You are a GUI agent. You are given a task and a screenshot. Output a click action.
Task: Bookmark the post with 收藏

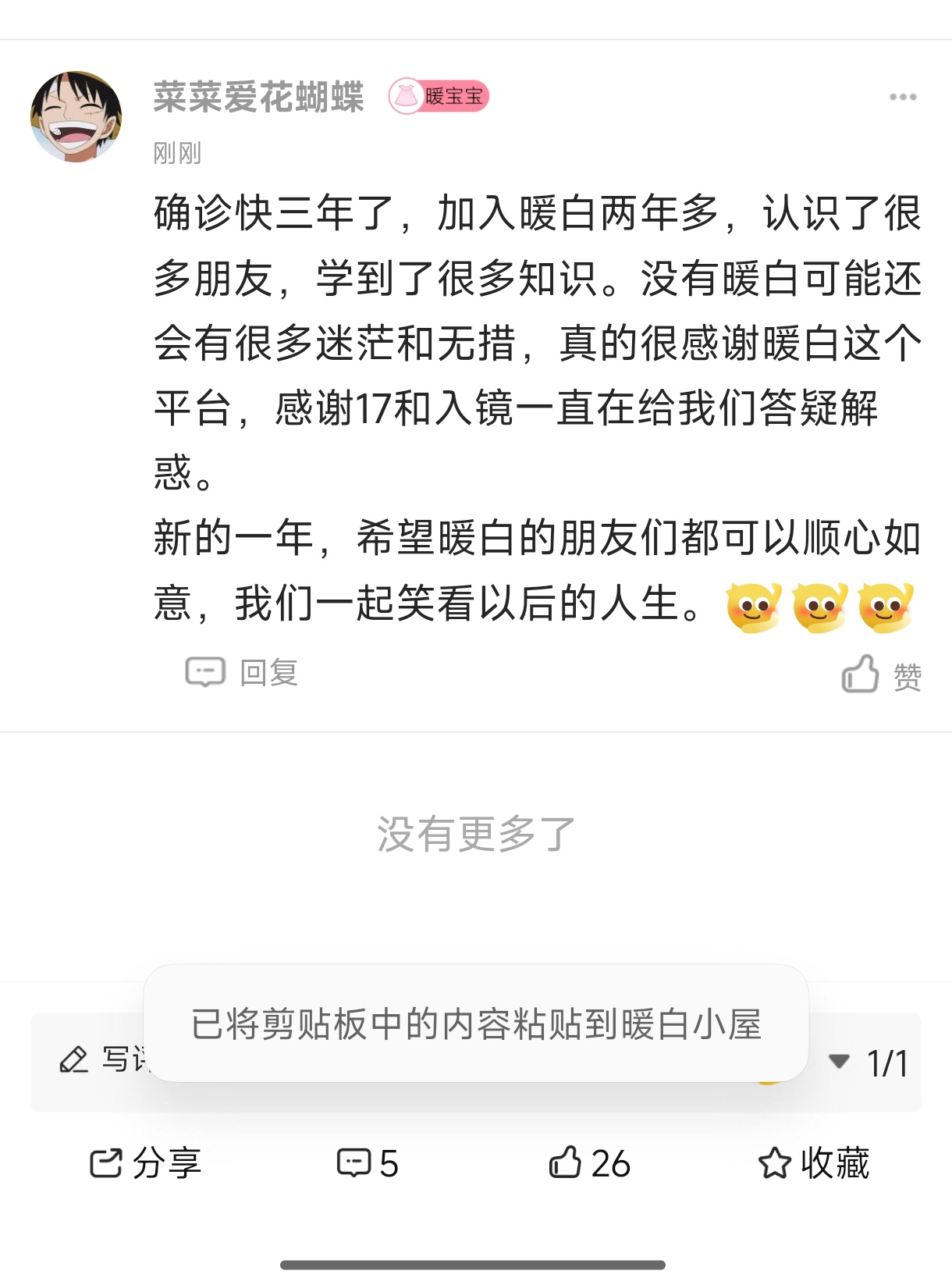coord(813,1163)
